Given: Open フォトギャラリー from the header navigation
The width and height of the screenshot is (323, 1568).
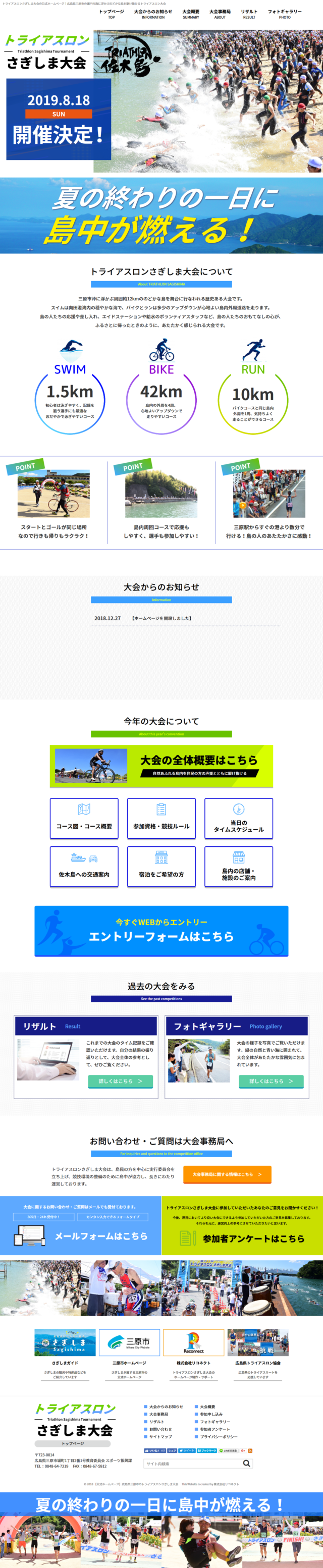Looking at the screenshot, I should [x=284, y=14].
